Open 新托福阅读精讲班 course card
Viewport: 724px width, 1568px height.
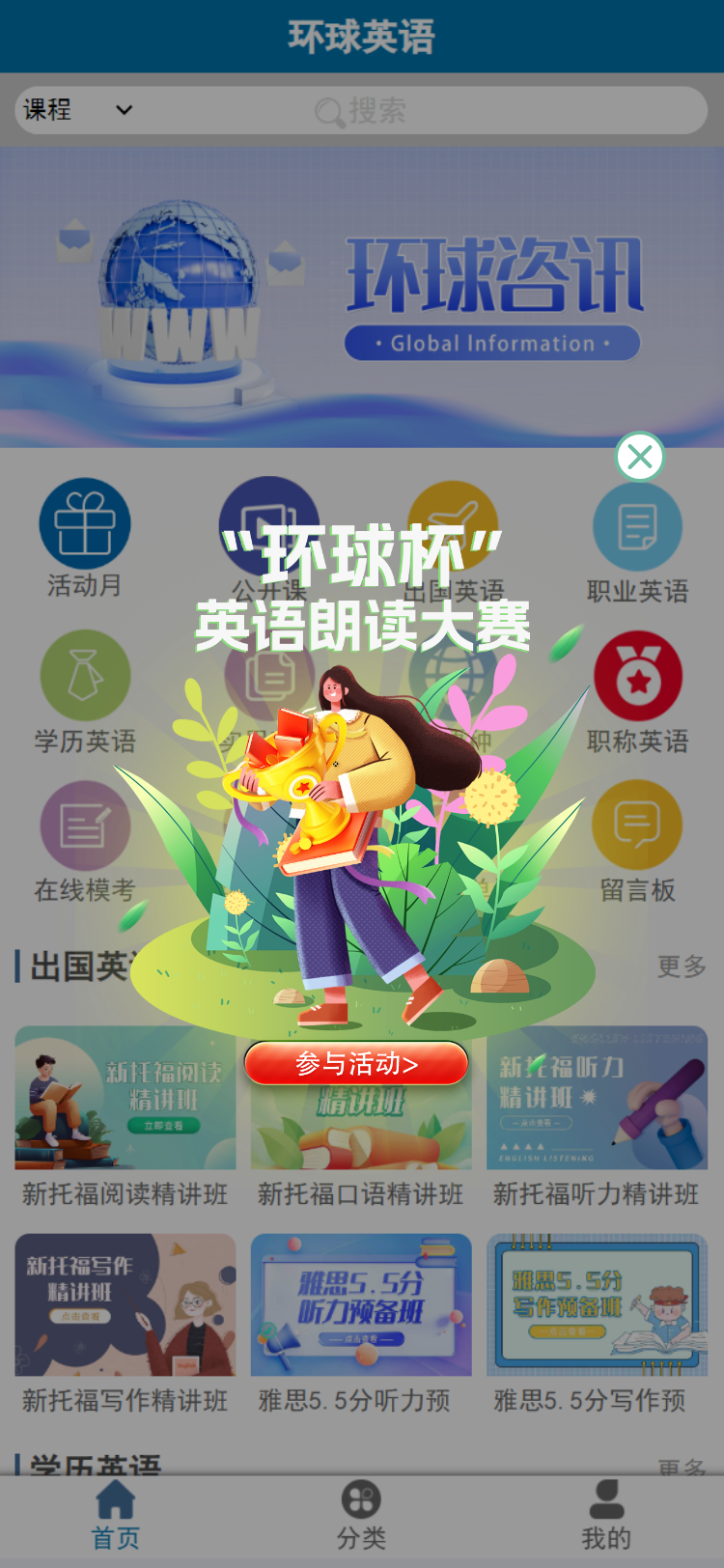click(125, 1115)
